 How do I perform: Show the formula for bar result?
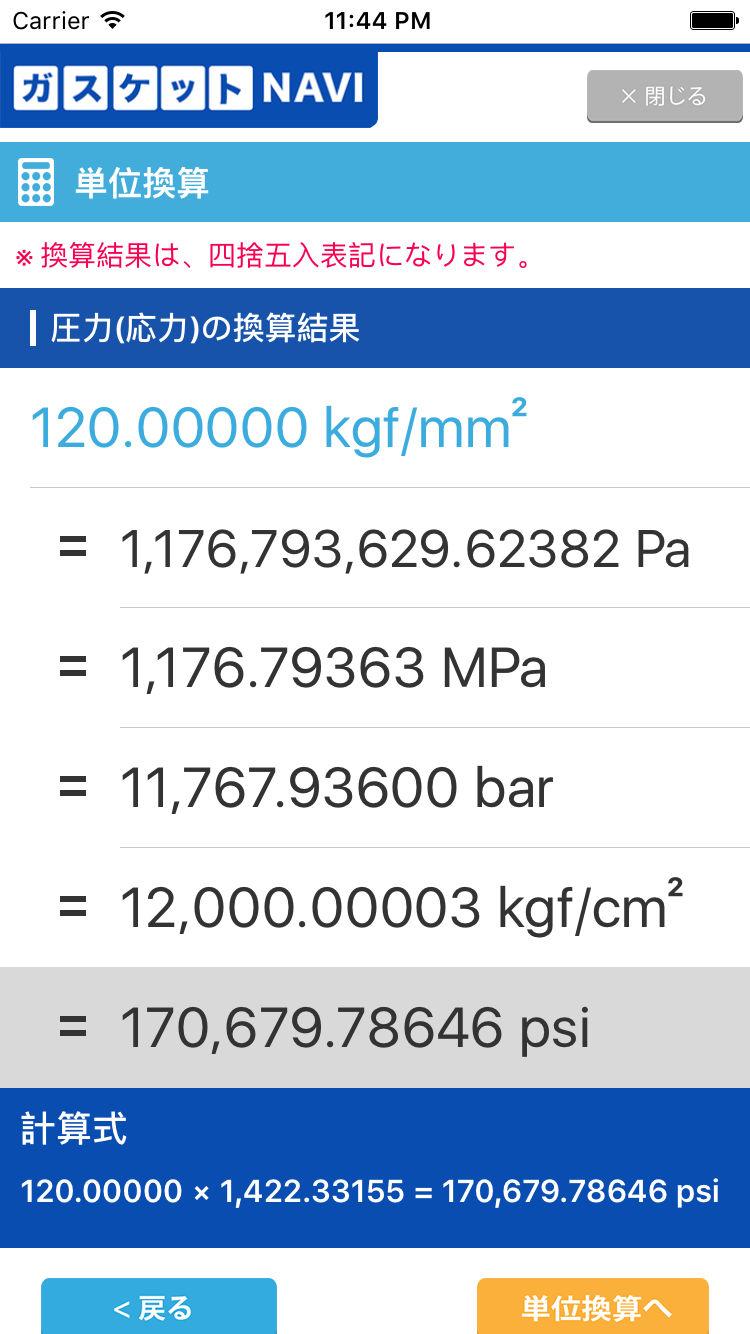[375, 788]
